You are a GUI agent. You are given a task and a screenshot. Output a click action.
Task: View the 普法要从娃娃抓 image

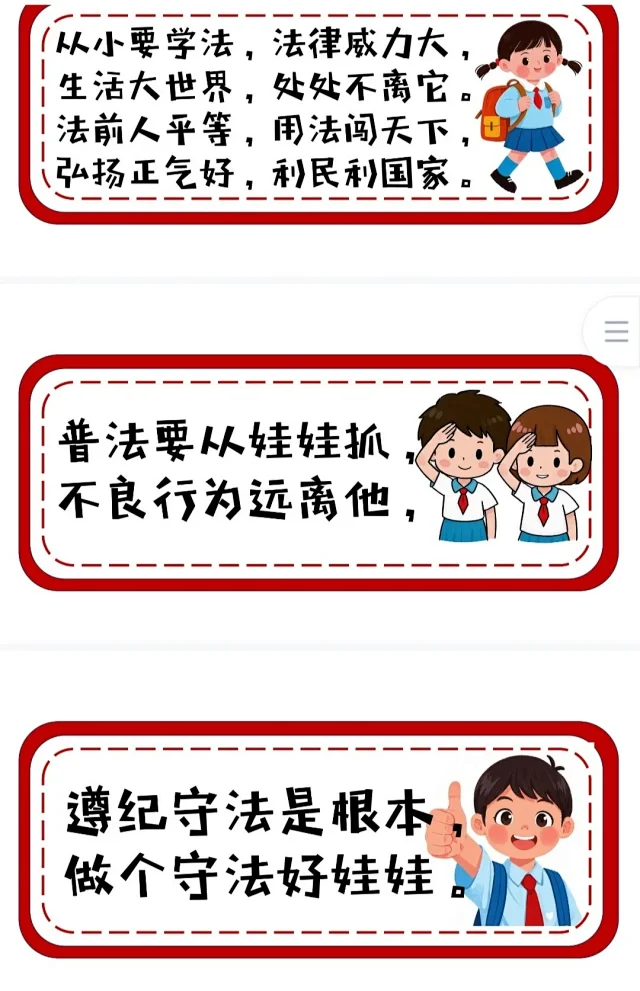pyautogui.click(x=318, y=470)
